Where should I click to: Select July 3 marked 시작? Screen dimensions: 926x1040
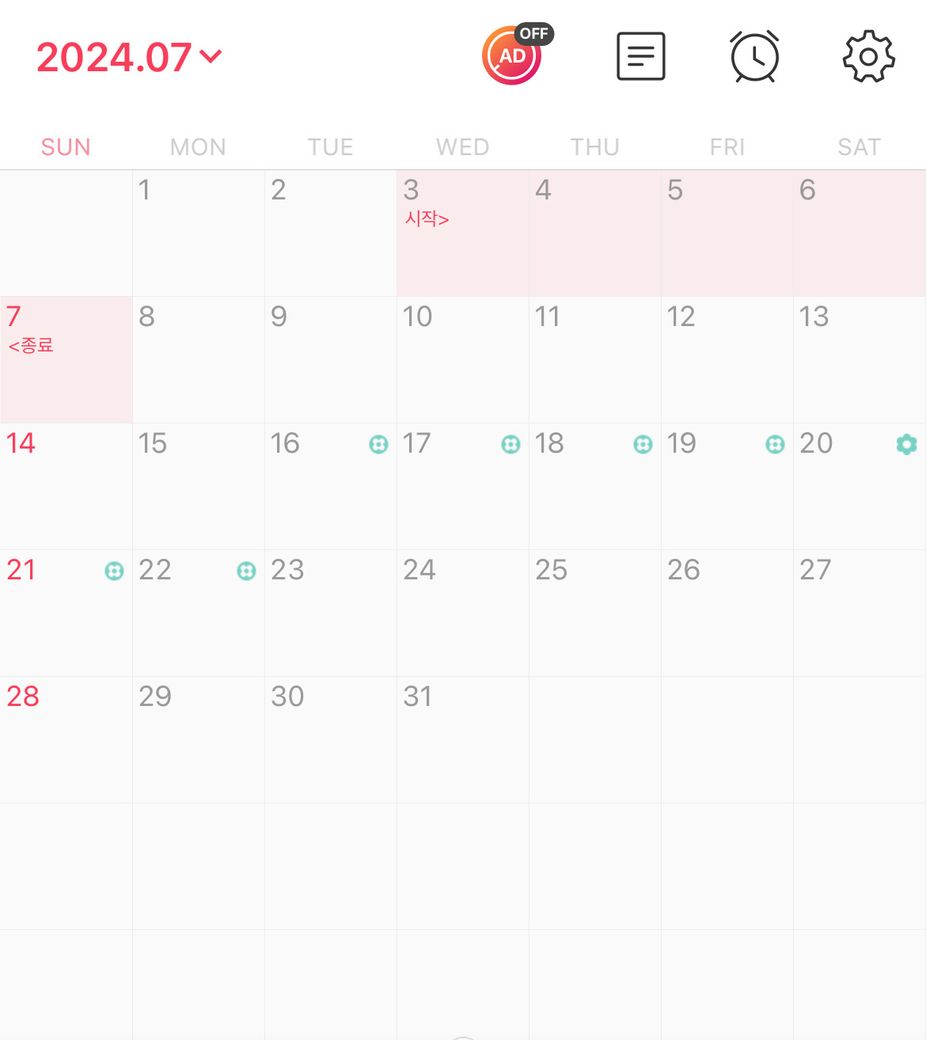point(462,233)
